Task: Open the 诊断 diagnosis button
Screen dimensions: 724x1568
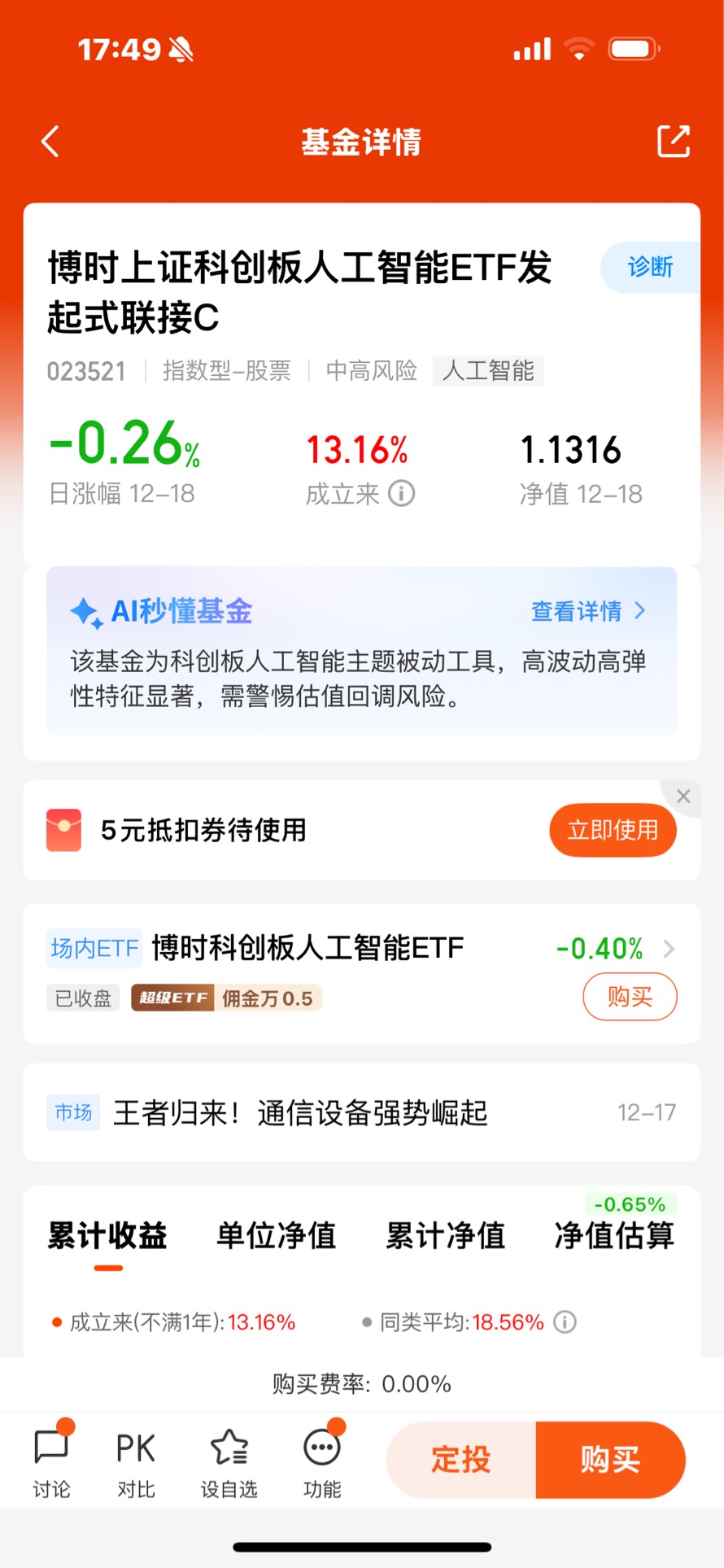Action: [650, 267]
